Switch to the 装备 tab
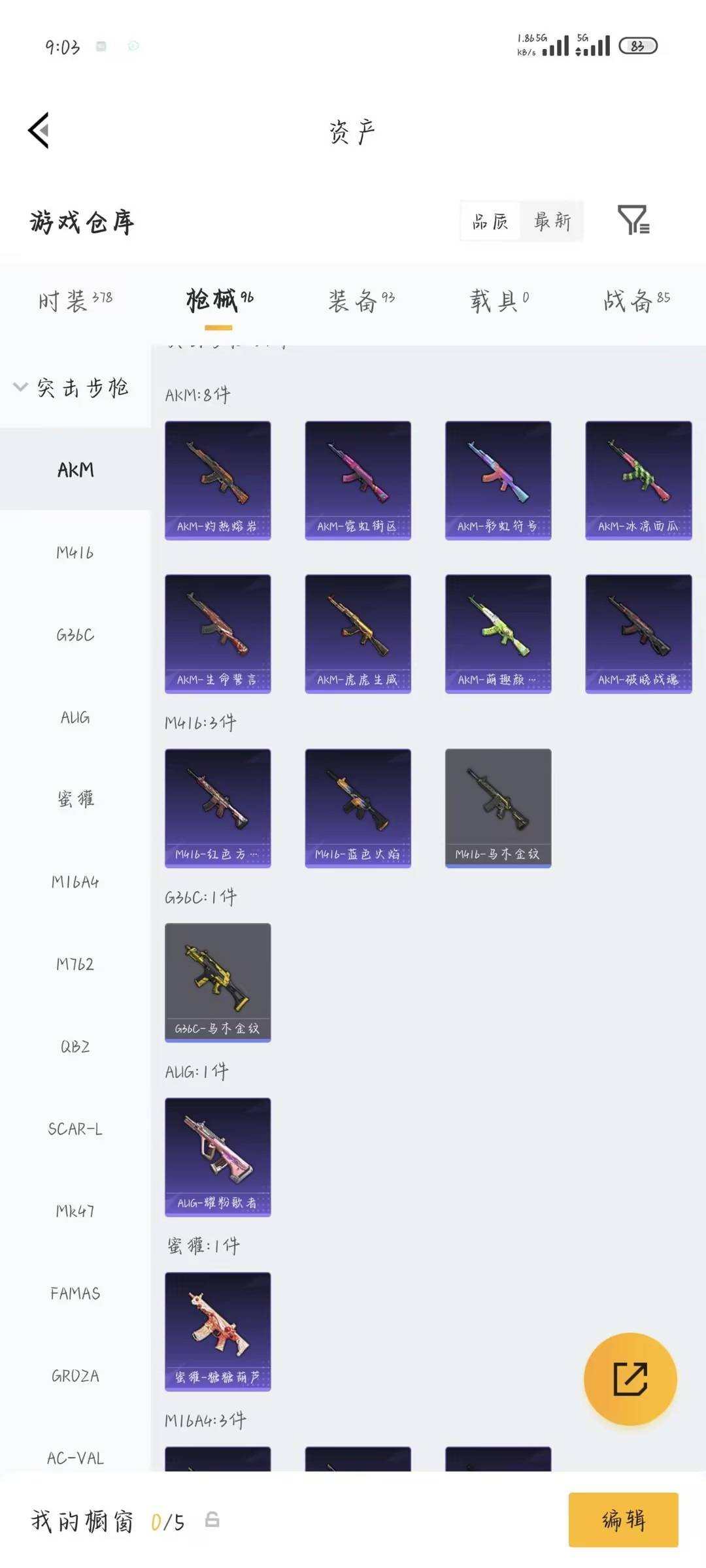The image size is (706, 1568). point(361,301)
